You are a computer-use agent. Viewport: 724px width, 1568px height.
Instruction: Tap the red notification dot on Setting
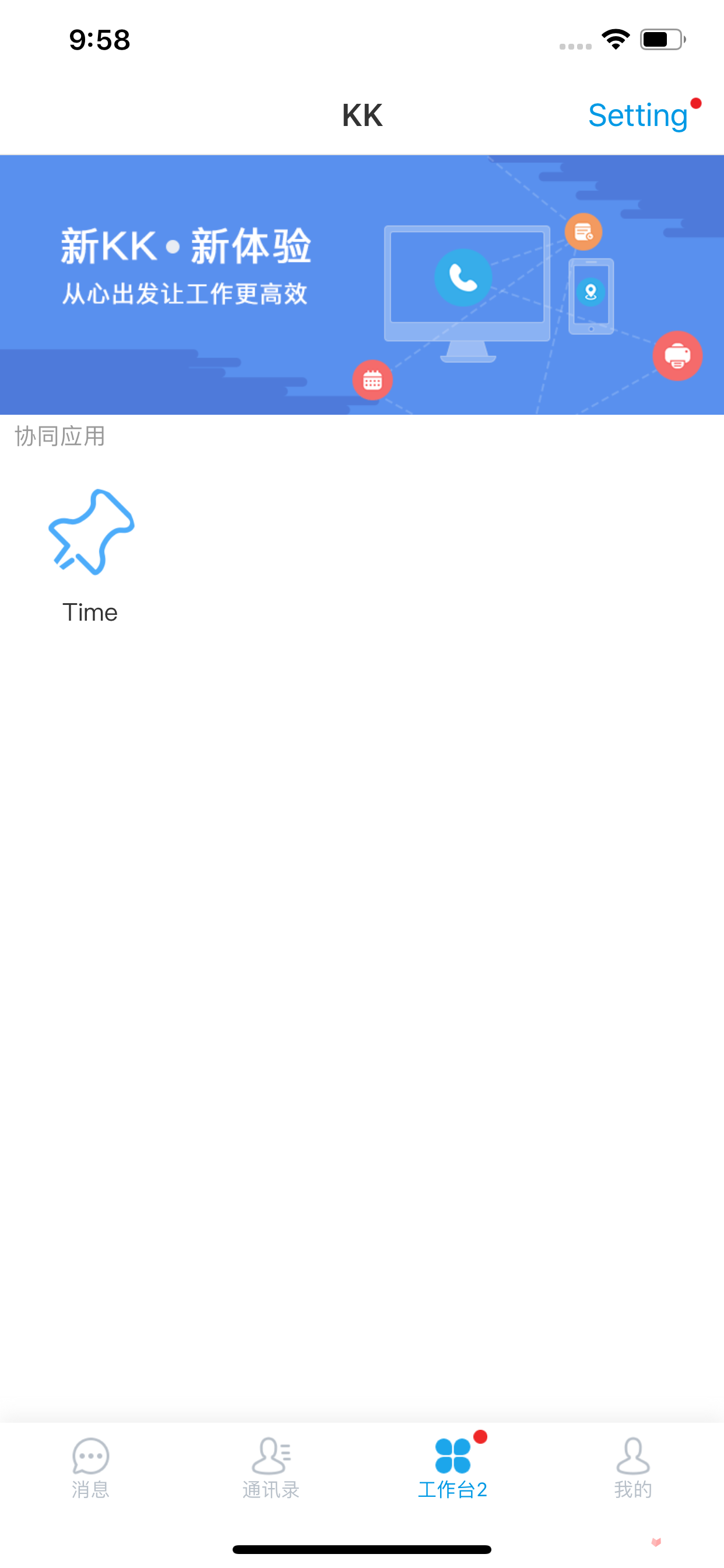pos(695,103)
